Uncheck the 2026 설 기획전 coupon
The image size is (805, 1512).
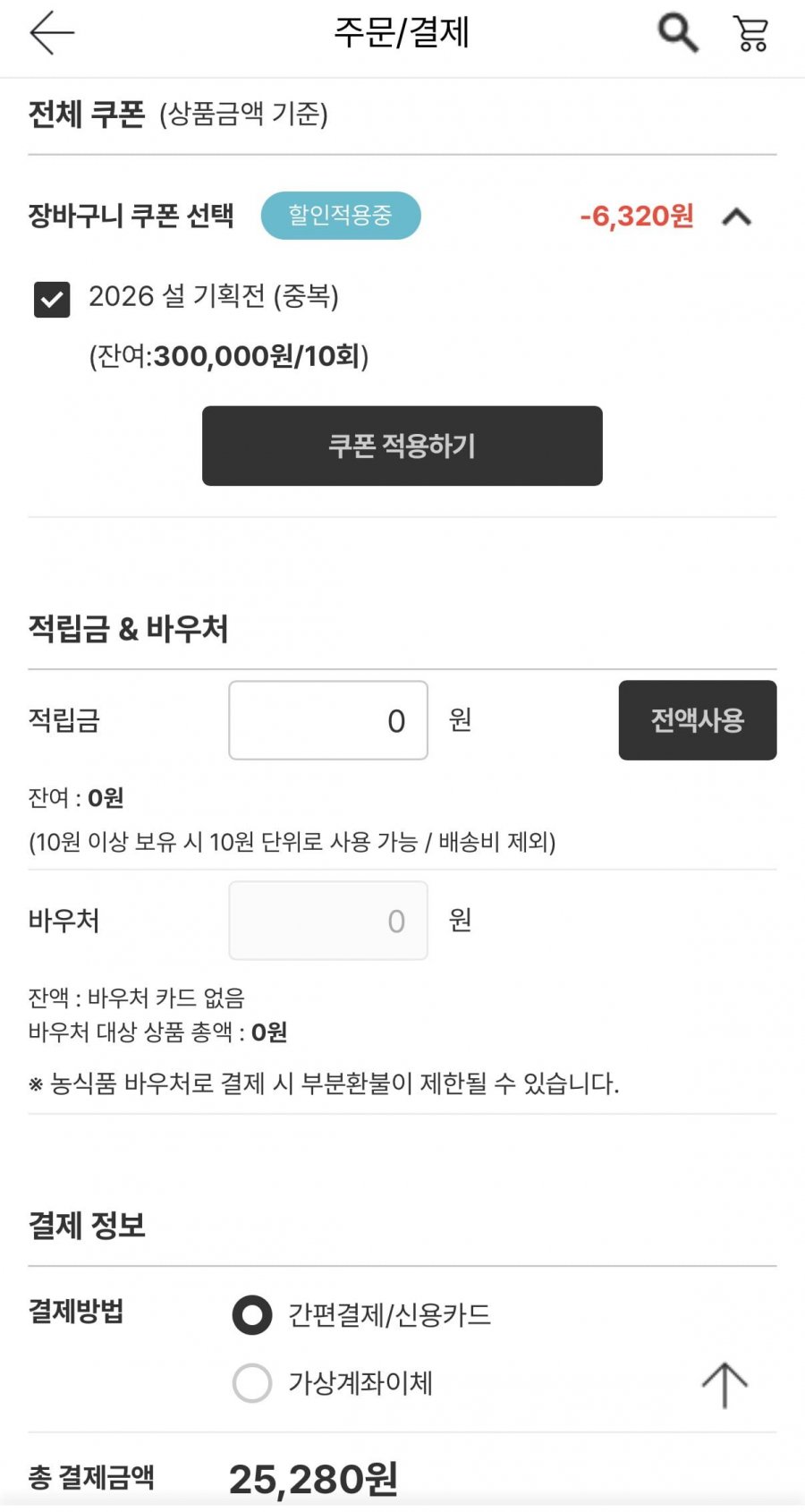click(x=52, y=300)
